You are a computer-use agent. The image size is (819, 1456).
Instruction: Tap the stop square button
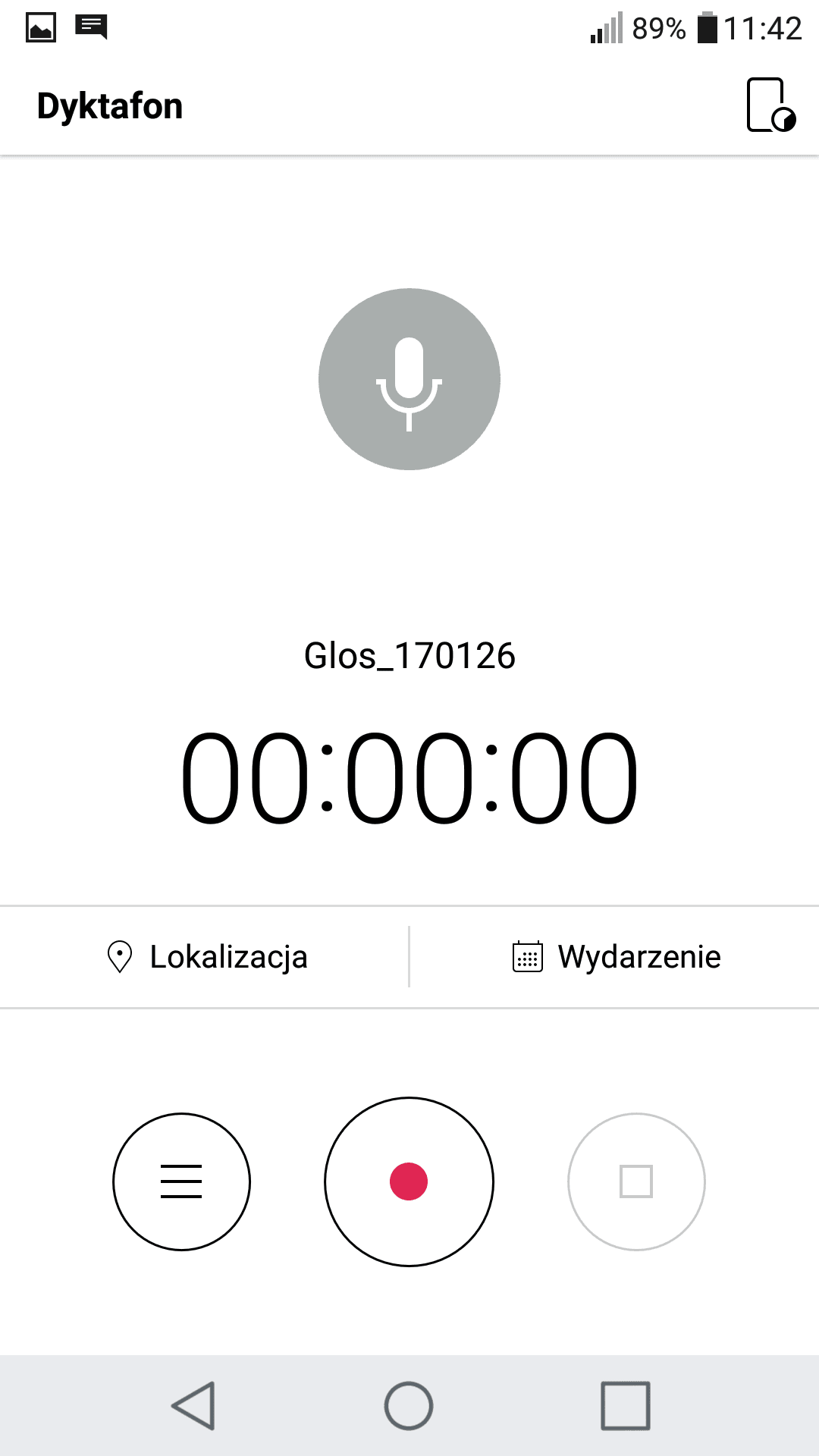(636, 1181)
